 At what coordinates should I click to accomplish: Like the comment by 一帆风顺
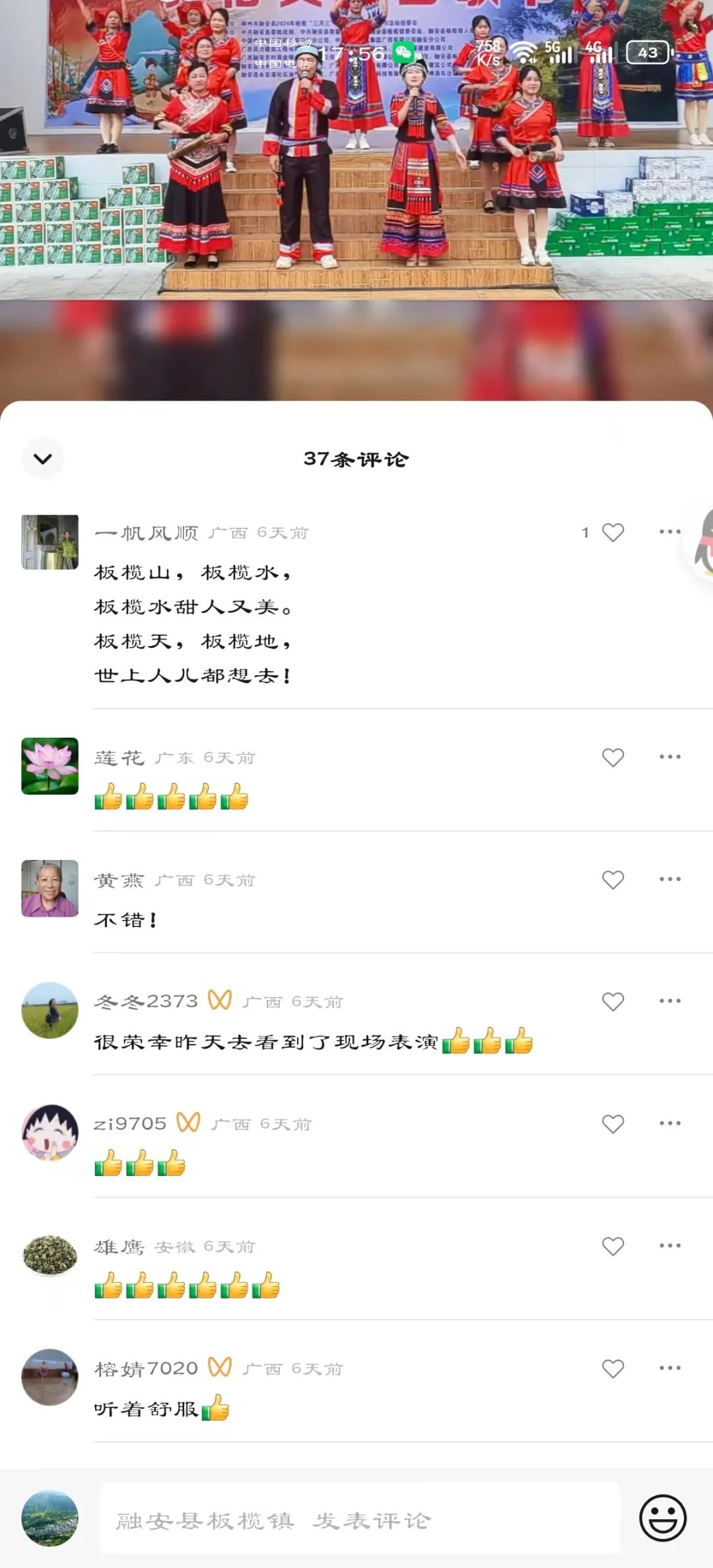click(613, 533)
